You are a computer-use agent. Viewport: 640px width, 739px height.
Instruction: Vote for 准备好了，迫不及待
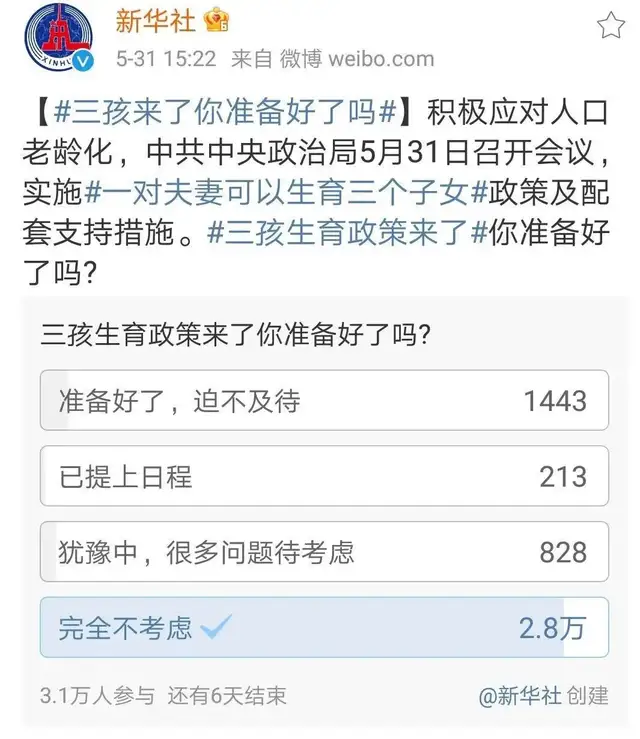click(324, 401)
